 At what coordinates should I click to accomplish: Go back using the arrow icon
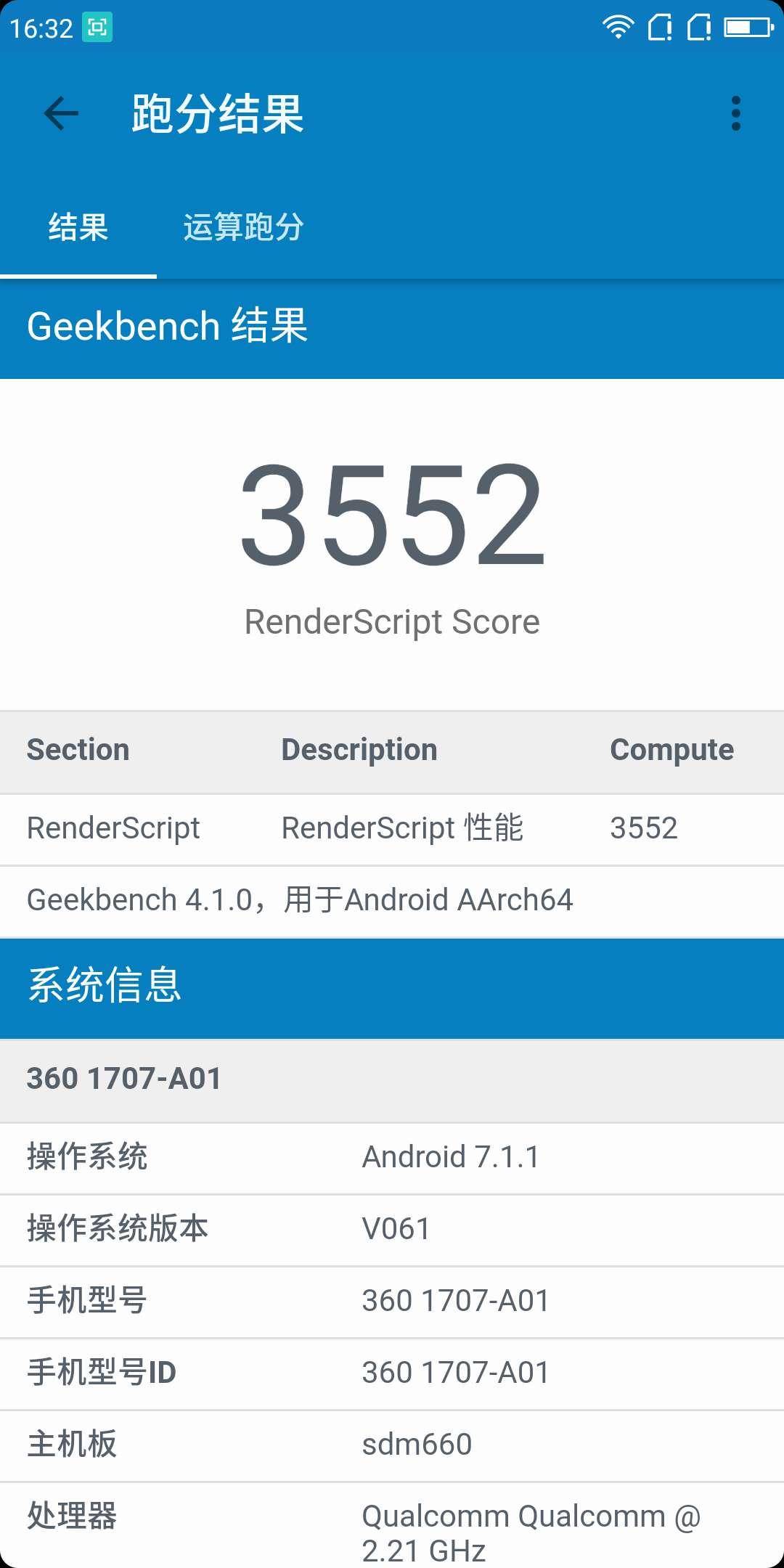click(x=61, y=113)
